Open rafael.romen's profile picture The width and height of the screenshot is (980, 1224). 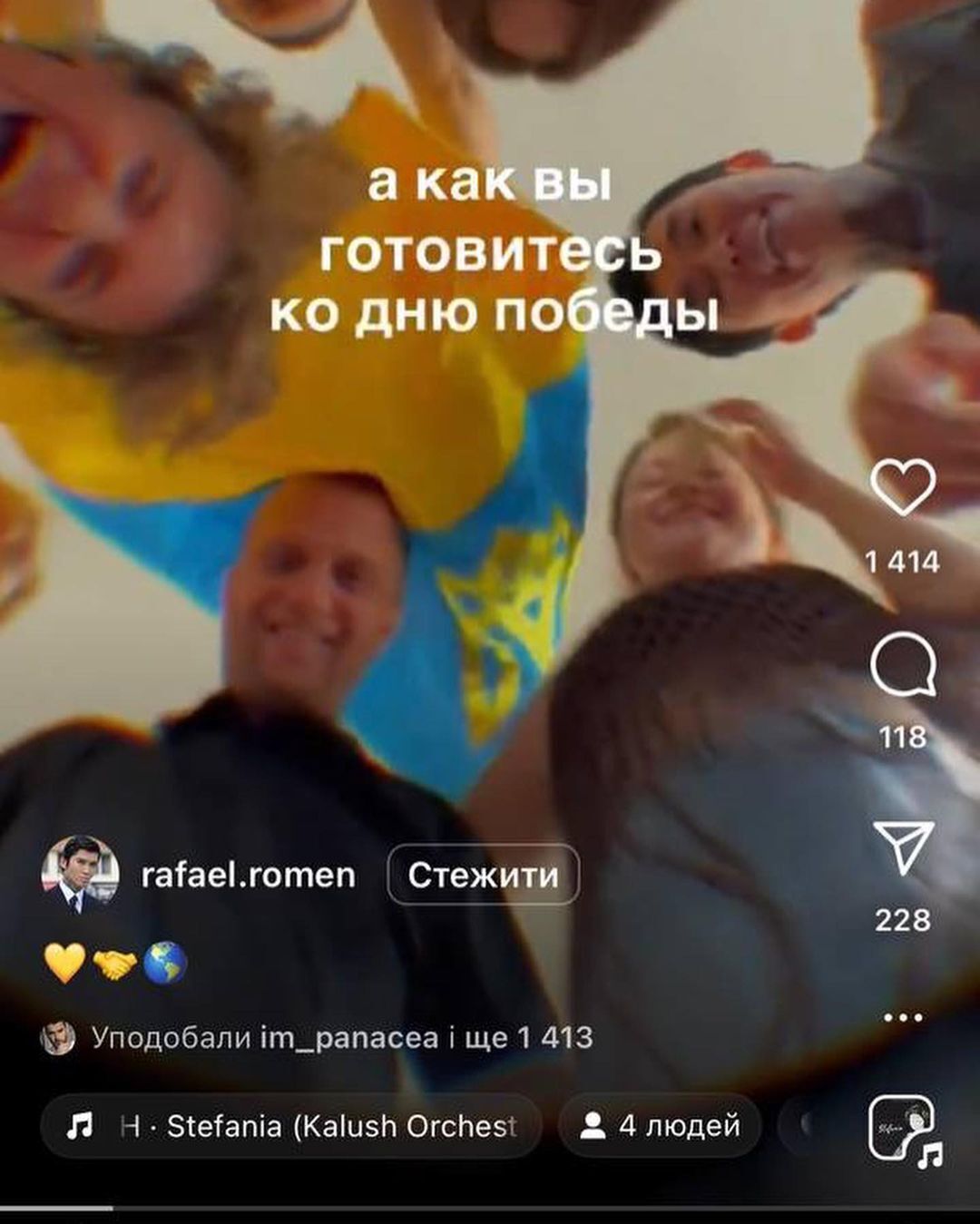pos(80,875)
